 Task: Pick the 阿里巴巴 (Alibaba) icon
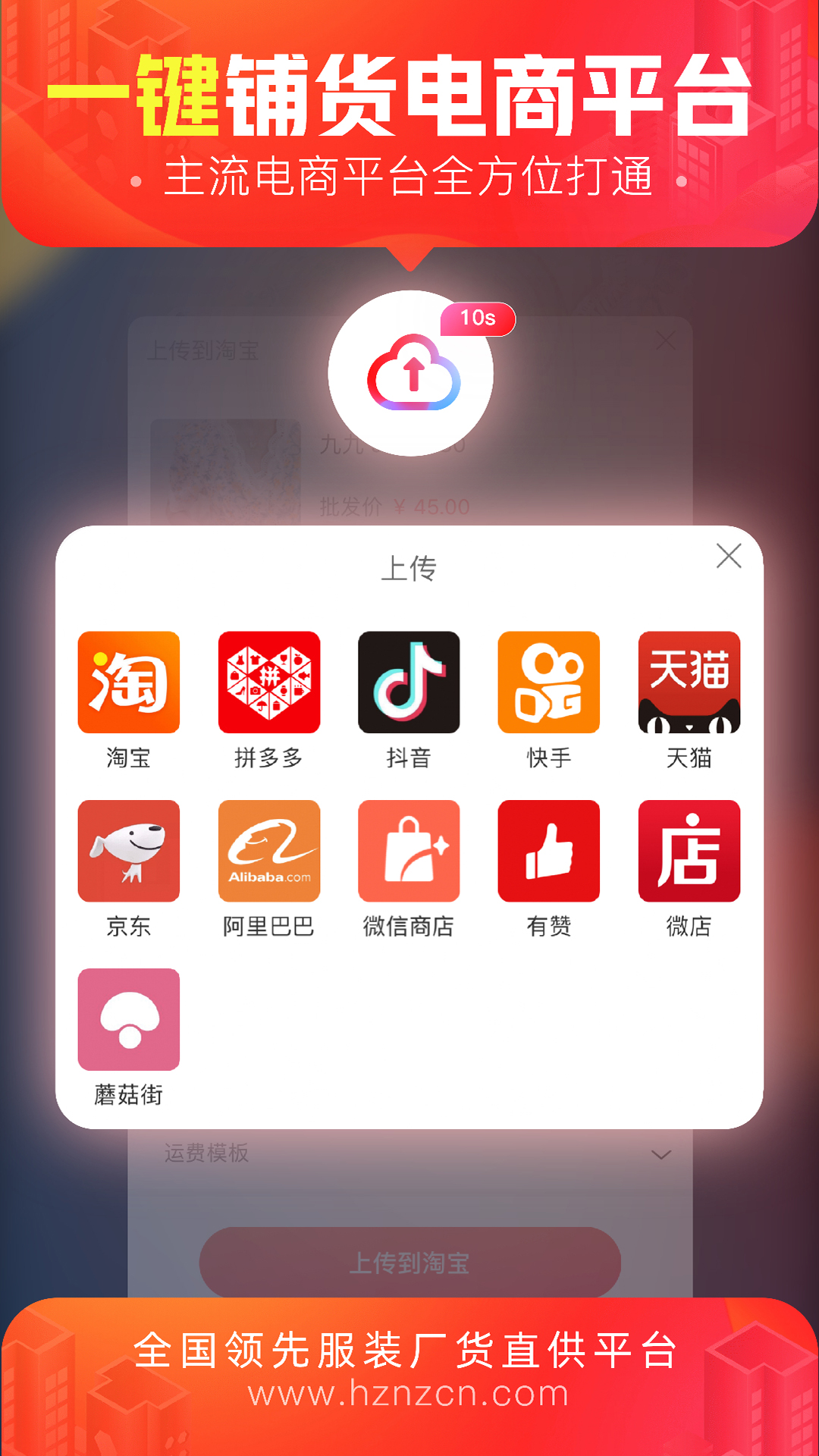pos(269,852)
